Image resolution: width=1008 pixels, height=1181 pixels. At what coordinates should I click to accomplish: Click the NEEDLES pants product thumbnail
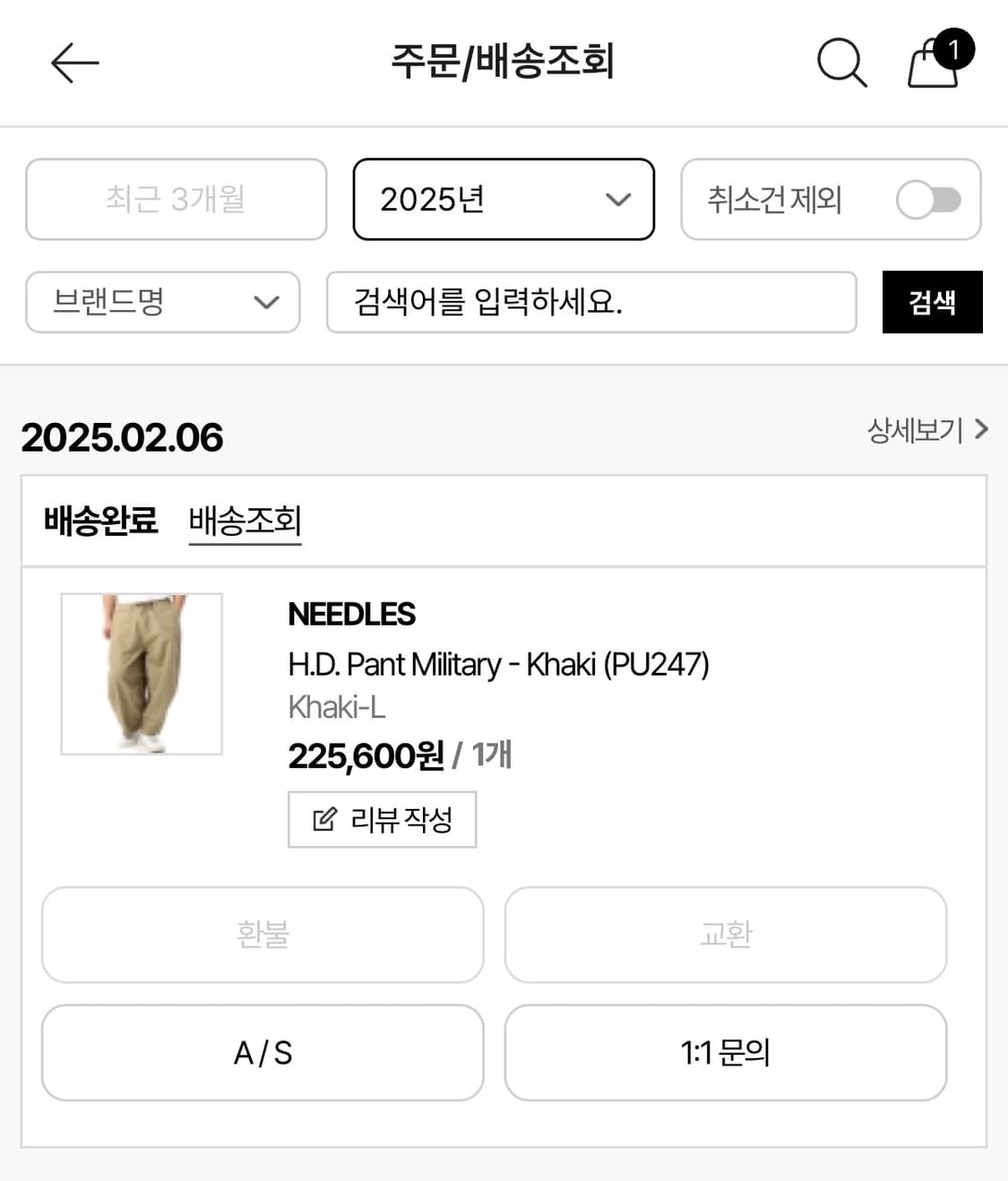point(141,673)
